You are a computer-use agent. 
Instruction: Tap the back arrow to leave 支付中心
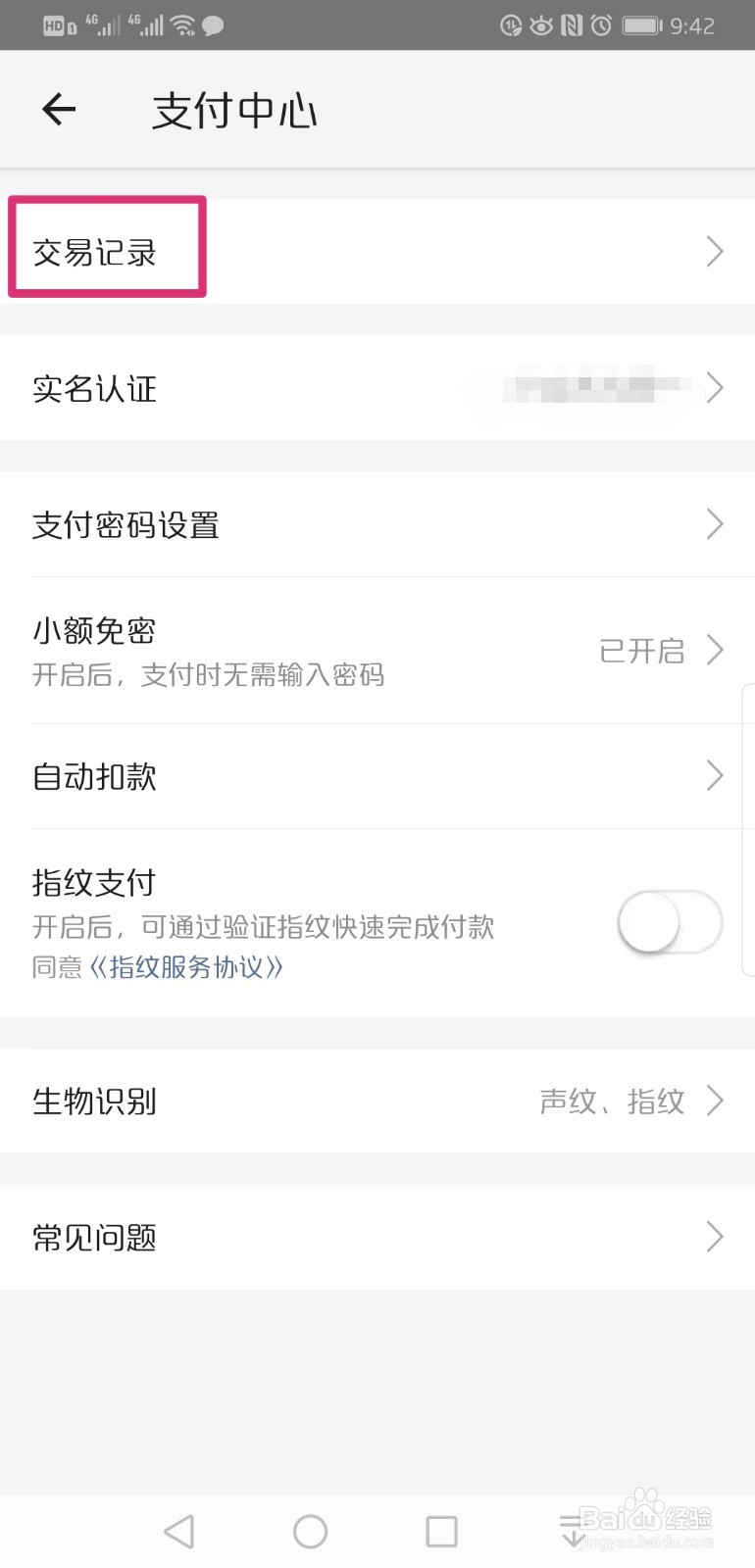(58, 109)
